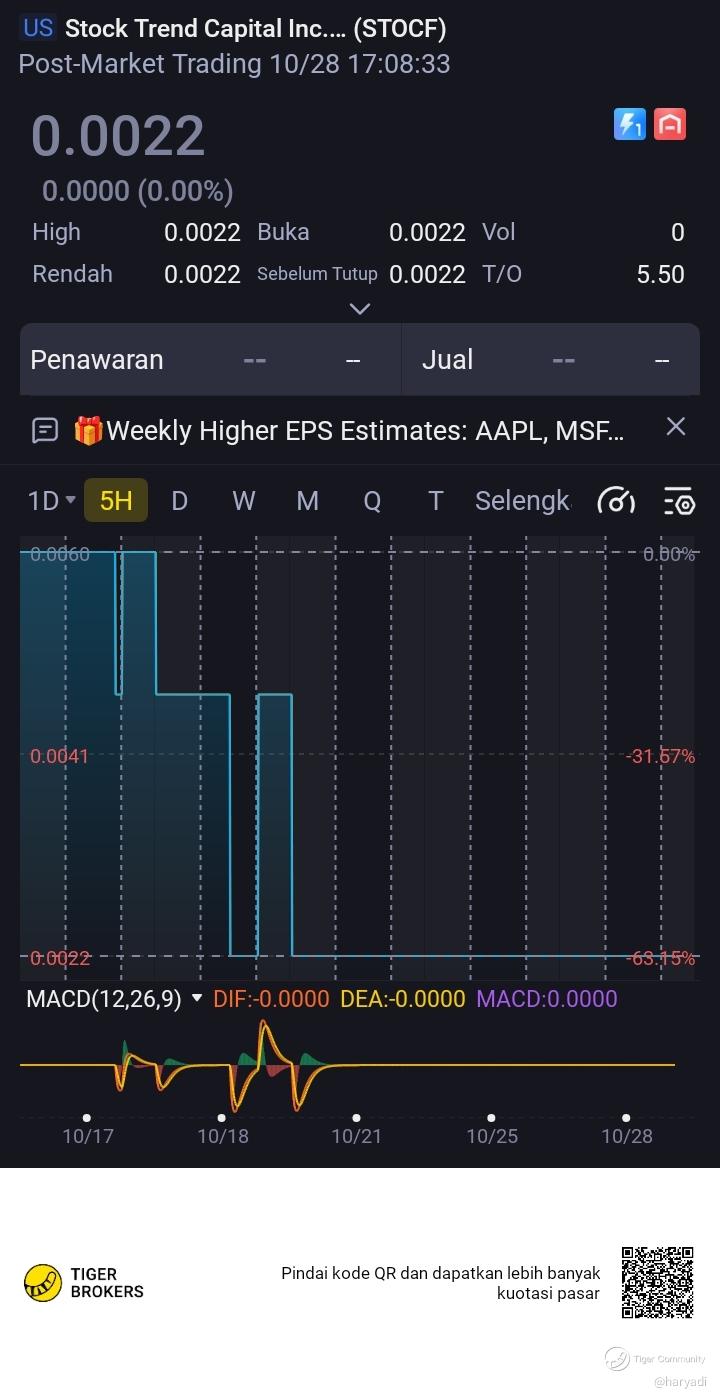Open the Weekly Higher EPS Estimates news
This screenshot has width=720, height=1398.
click(349, 431)
